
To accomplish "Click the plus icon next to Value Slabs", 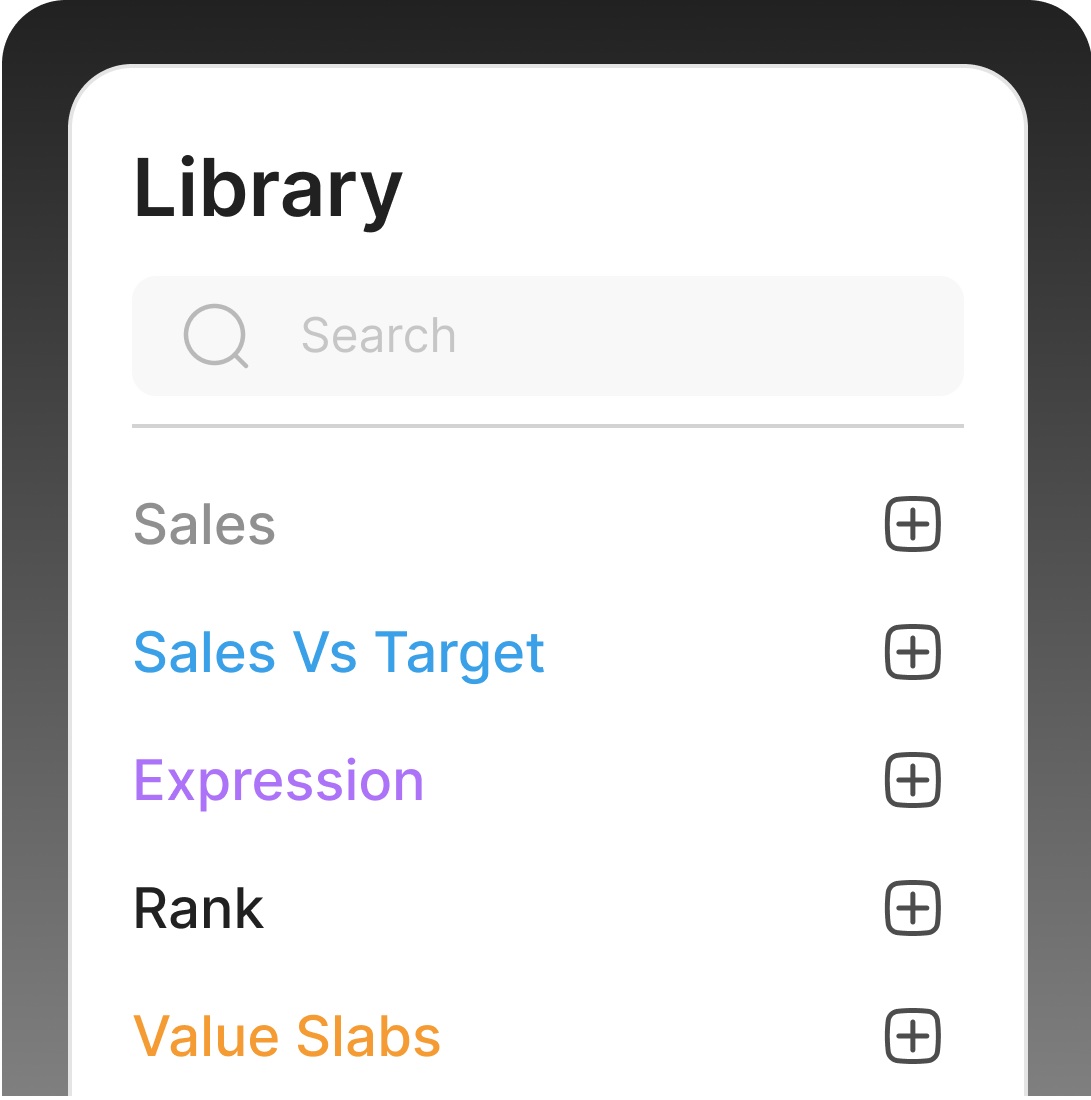I will coord(911,1037).
